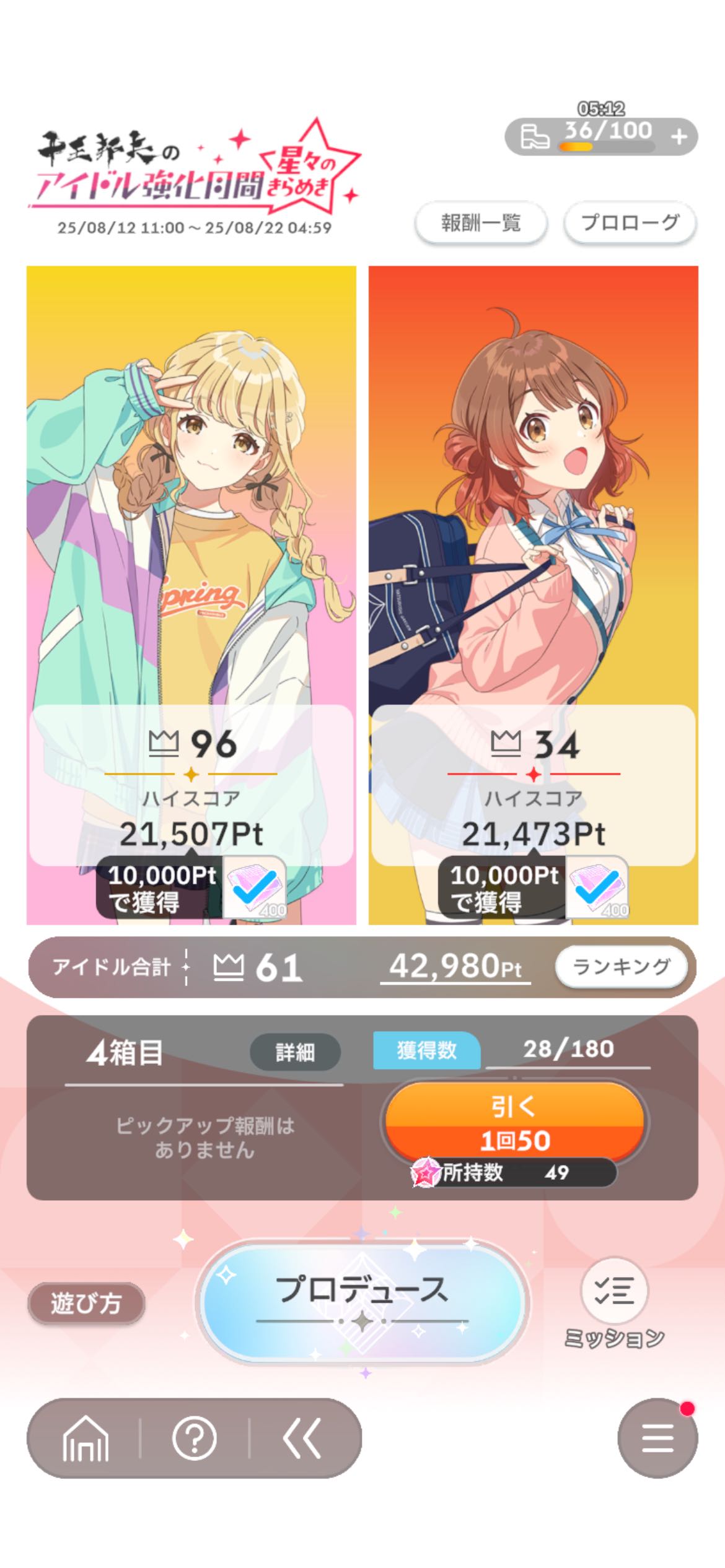Open the 遊び方 how-to-play guide

tap(86, 1304)
